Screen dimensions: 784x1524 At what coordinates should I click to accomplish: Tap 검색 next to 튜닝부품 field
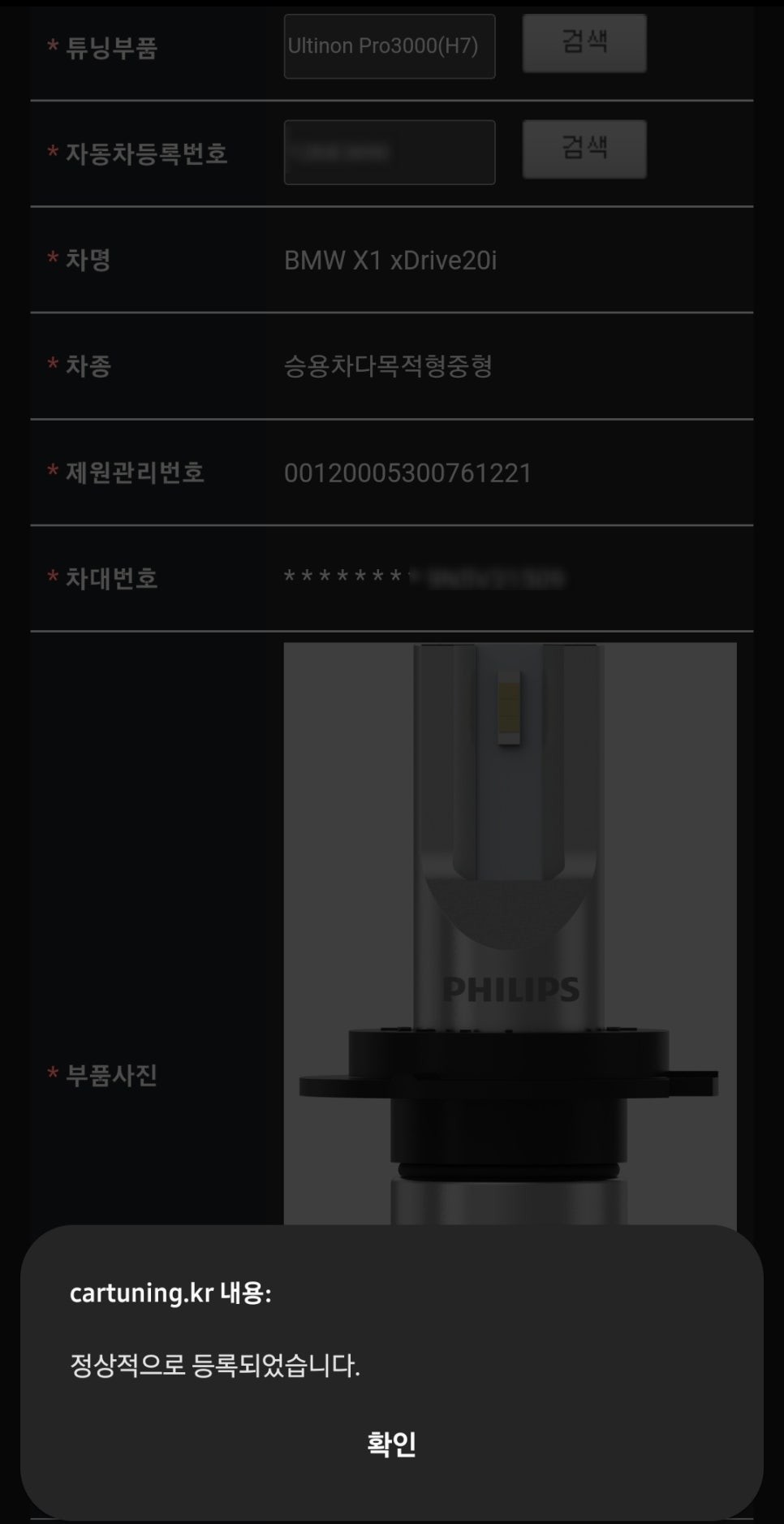[584, 44]
